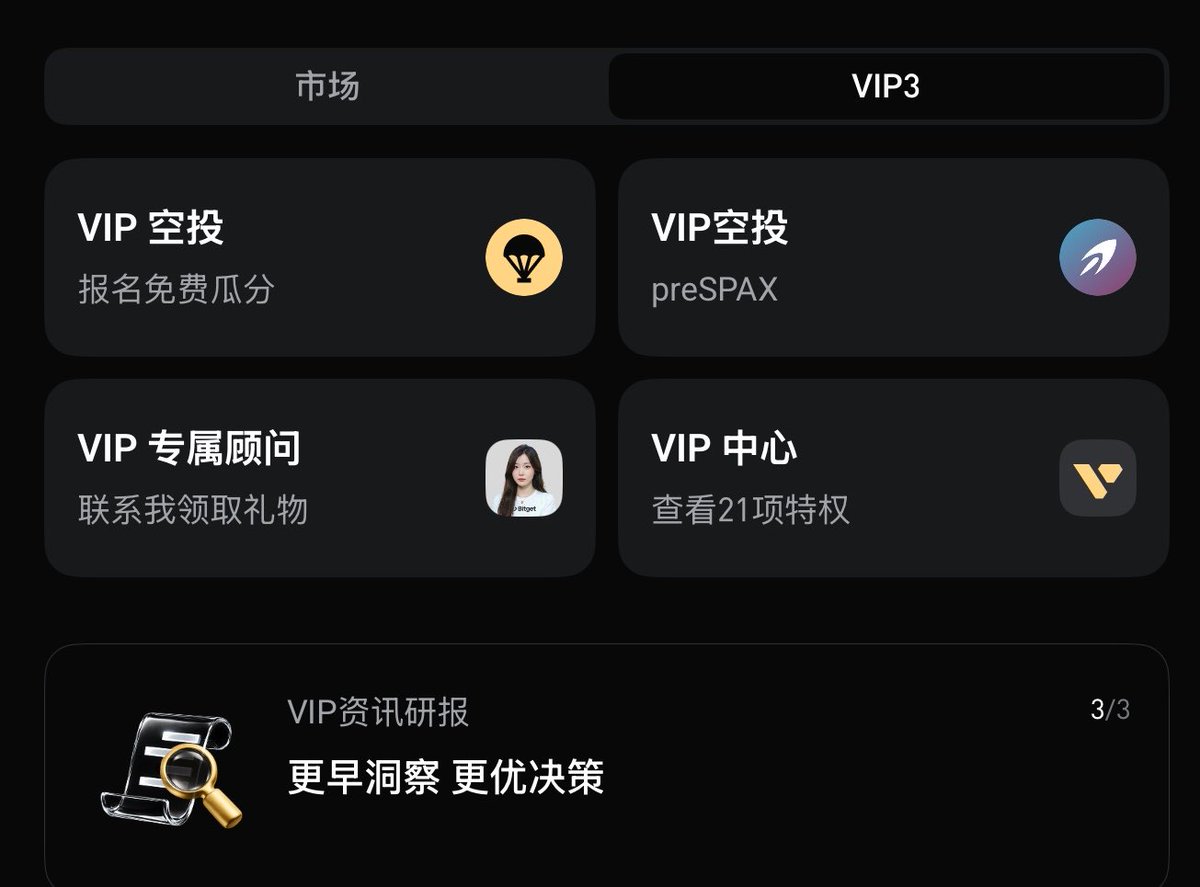The height and width of the screenshot is (887, 1200).
Task: Switch to the 市场 tab
Action: tap(327, 86)
